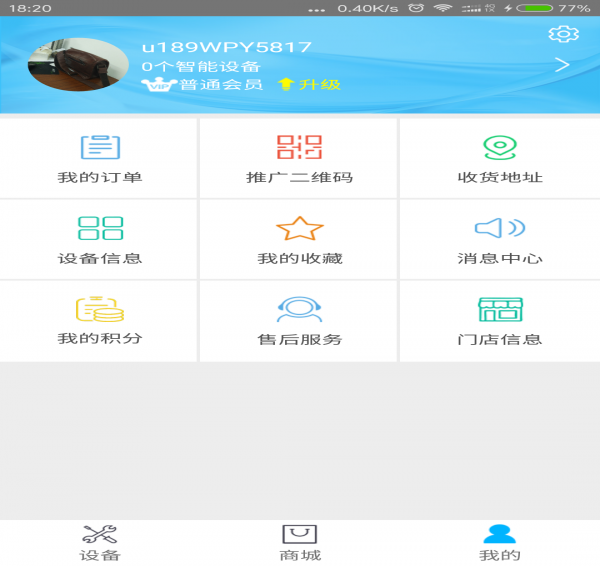The image size is (600, 566).
Task: Open 消息中心
Action: pyautogui.click(x=500, y=240)
